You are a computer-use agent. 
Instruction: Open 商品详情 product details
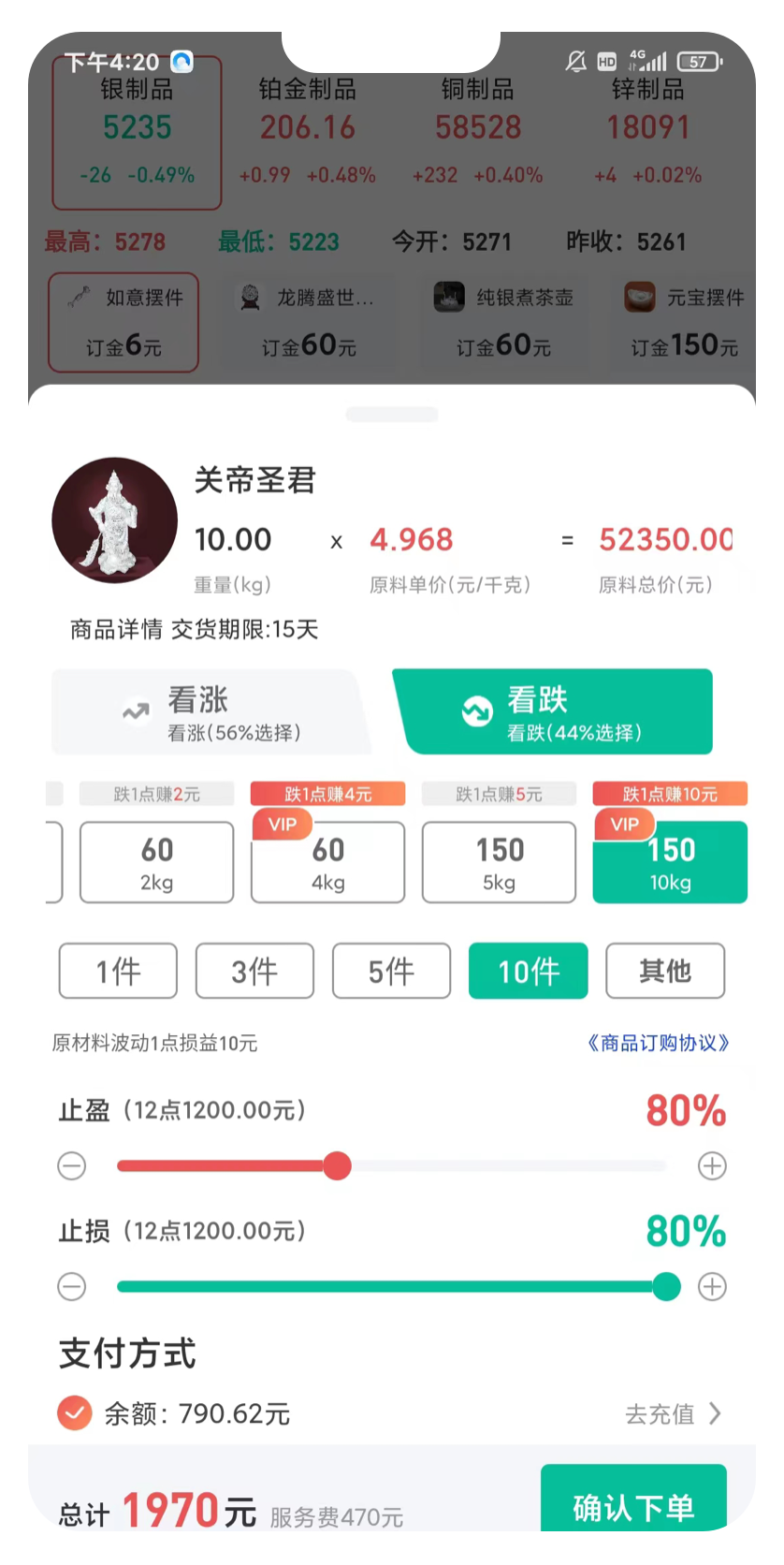116,629
